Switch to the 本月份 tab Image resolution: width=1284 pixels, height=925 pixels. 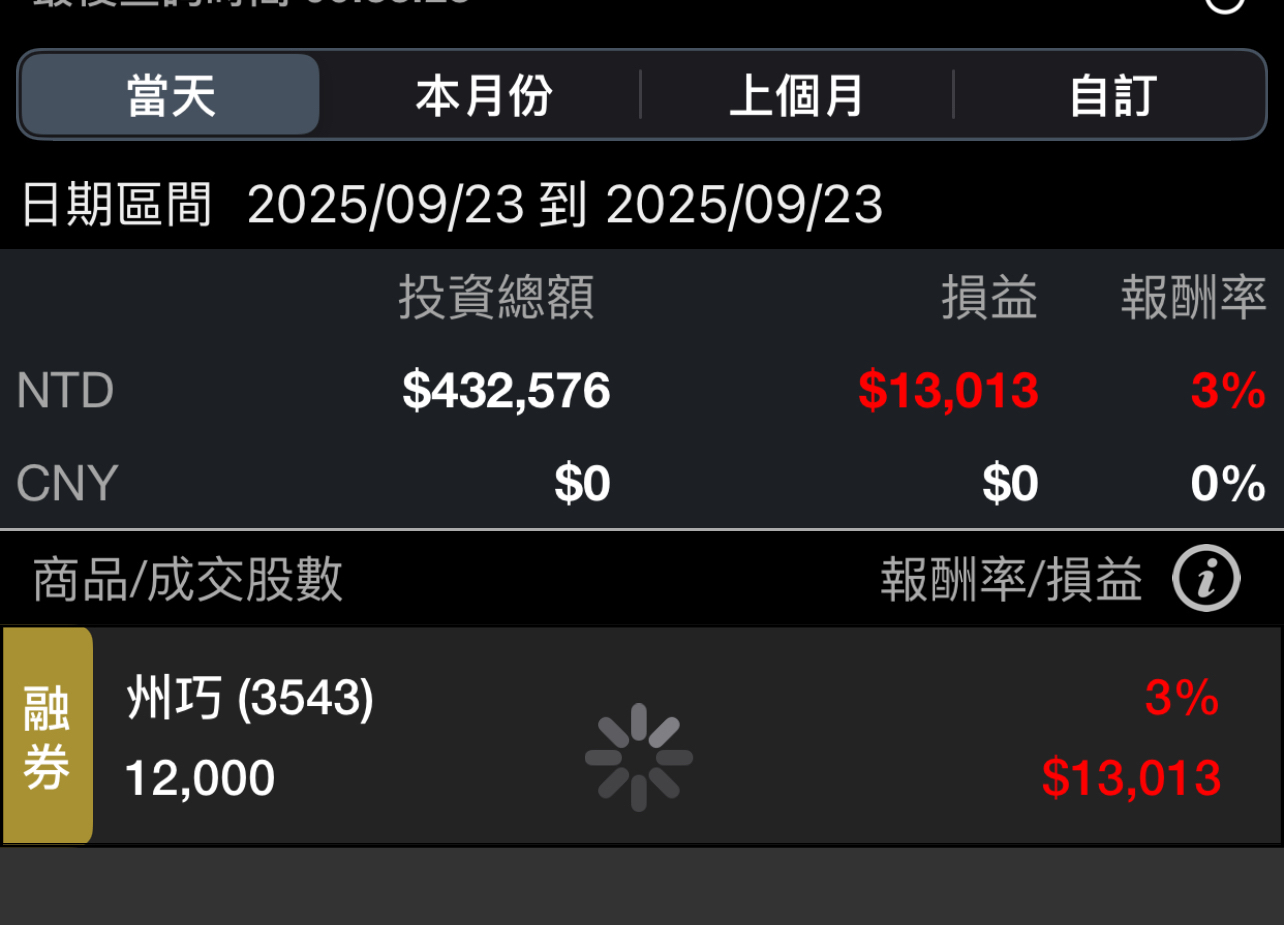click(483, 96)
